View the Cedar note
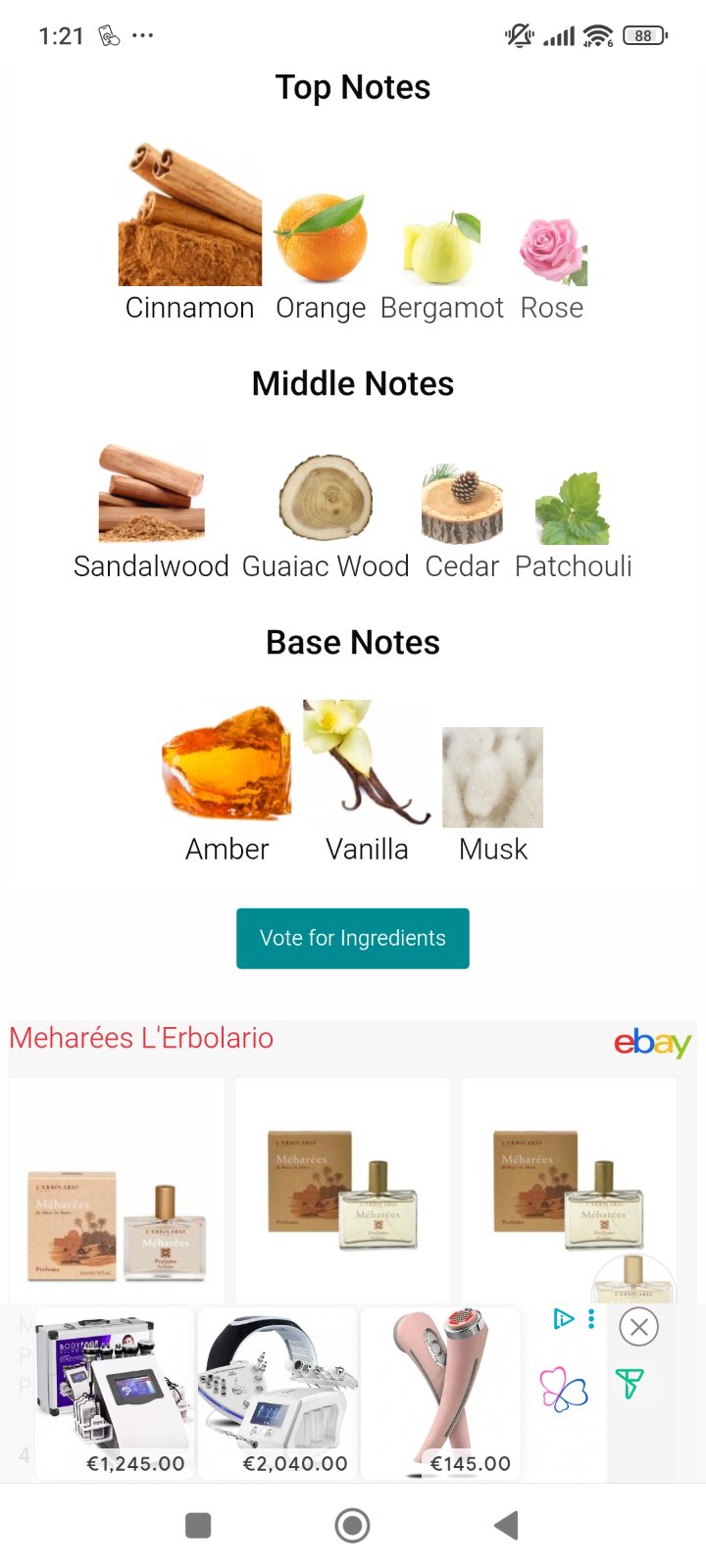The image size is (706, 1568). tap(462, 504)
